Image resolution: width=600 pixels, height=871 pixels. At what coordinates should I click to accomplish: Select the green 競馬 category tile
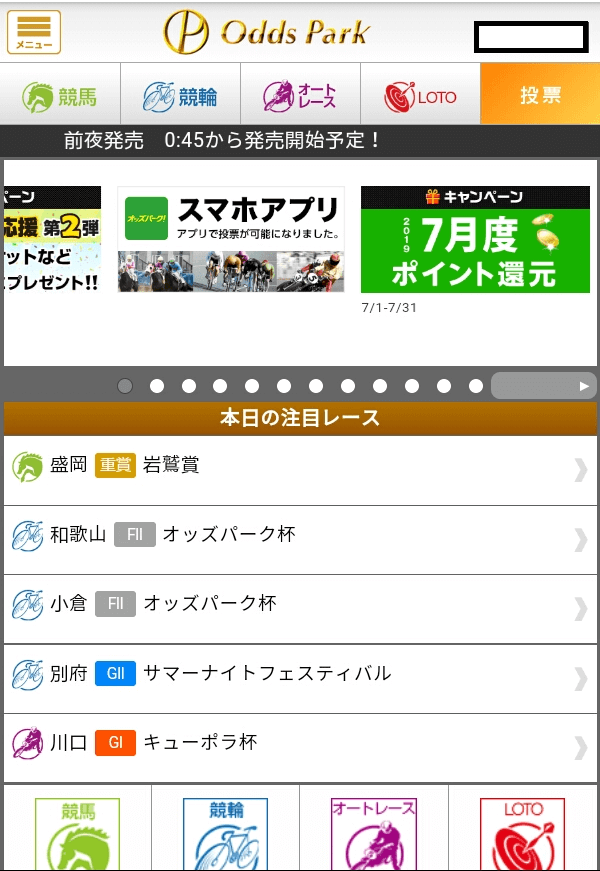[x=78, y=832]
